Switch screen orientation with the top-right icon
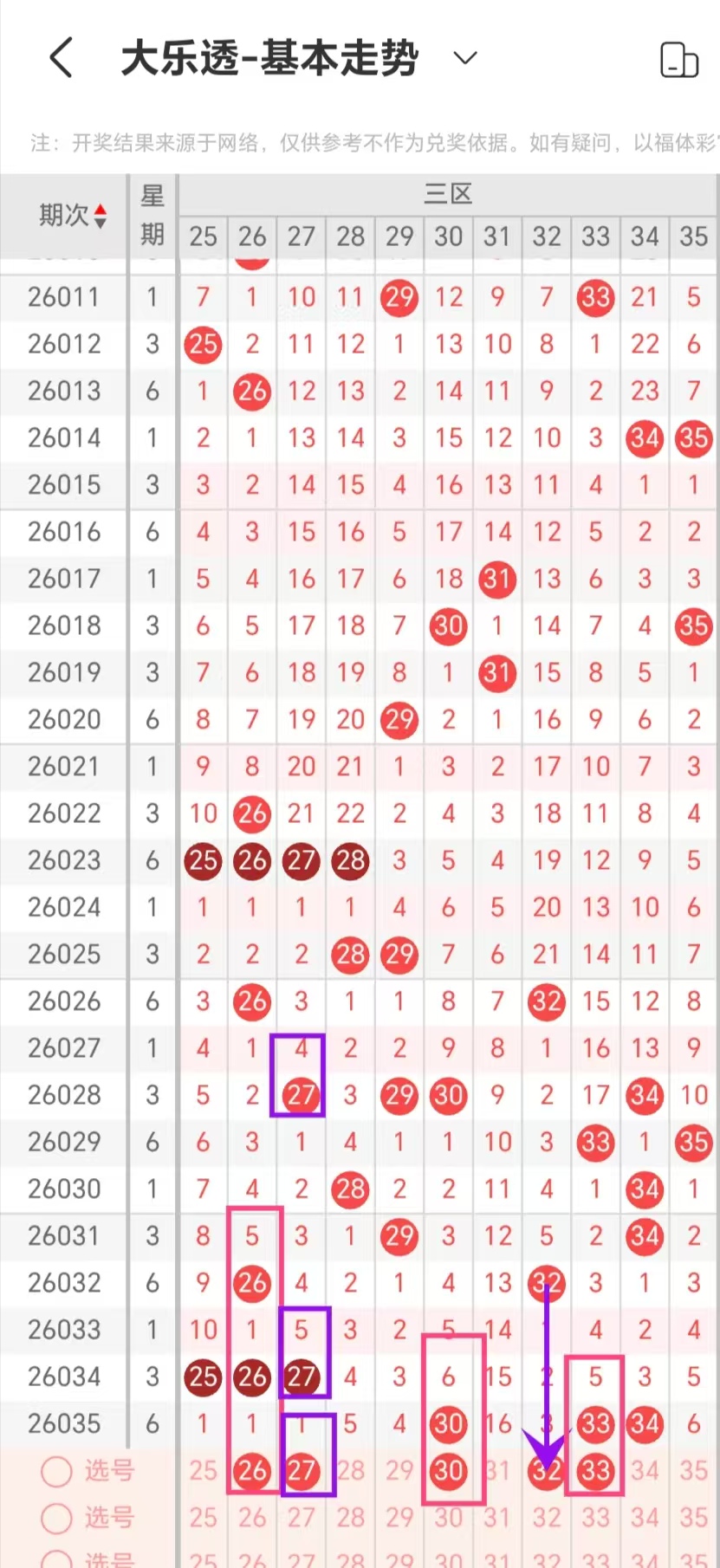 click(x=678, y=60)
